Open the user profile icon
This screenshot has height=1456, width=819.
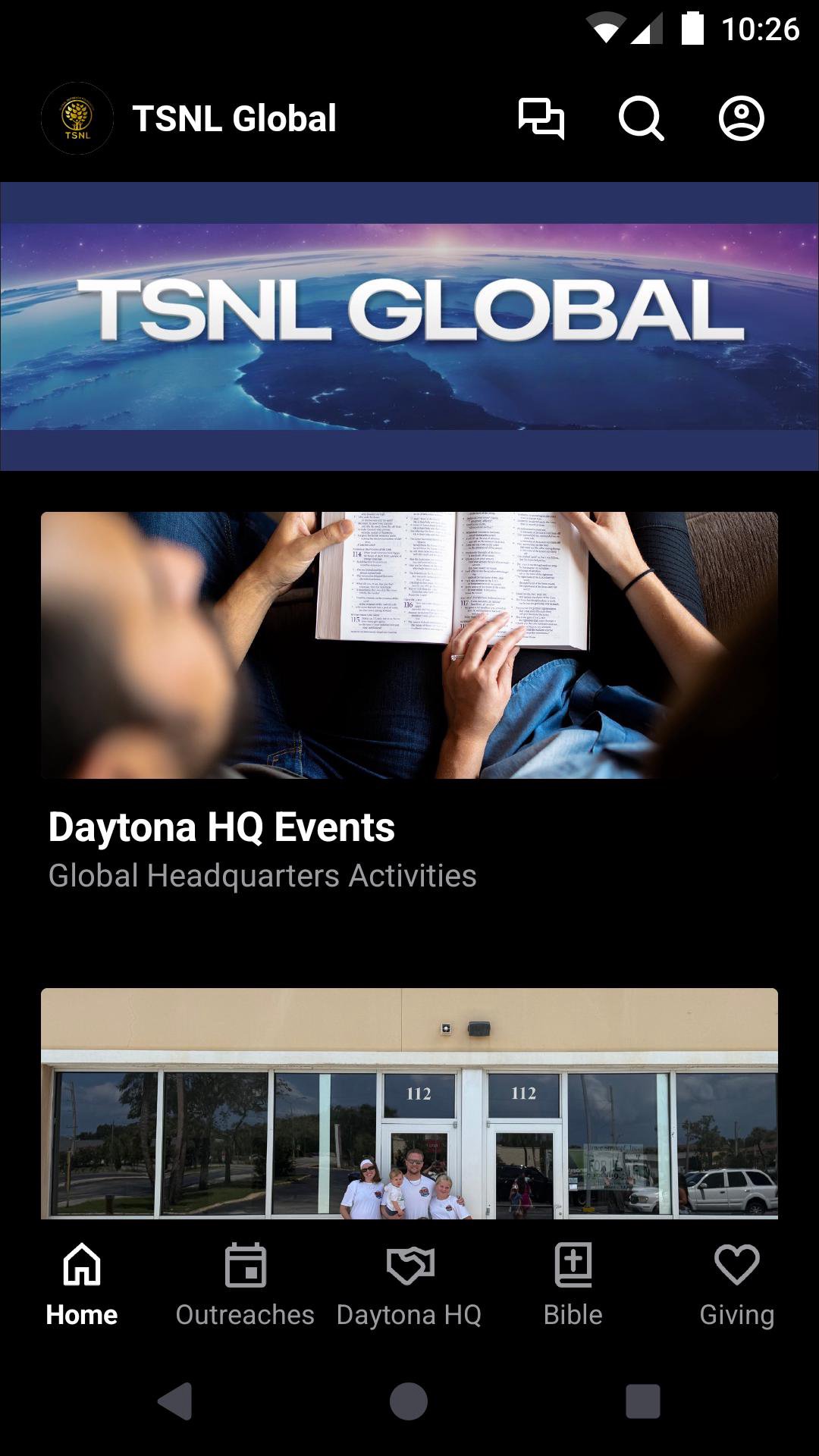click(x=741, y=118)
